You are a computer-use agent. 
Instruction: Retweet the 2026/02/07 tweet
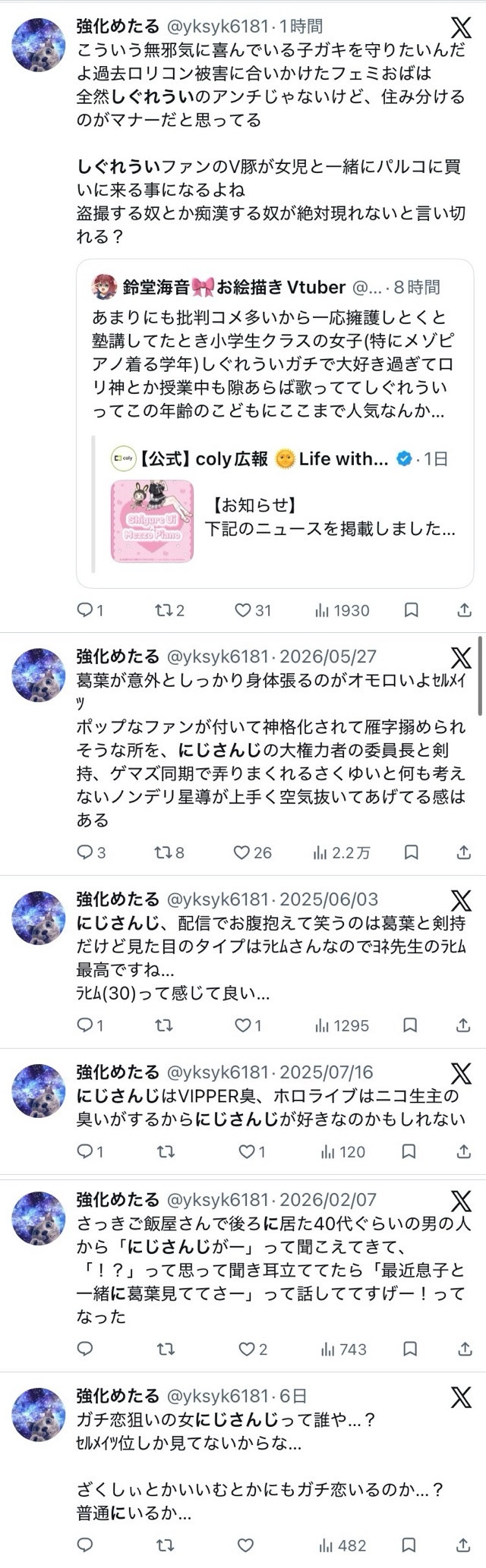pos(165,1349)
